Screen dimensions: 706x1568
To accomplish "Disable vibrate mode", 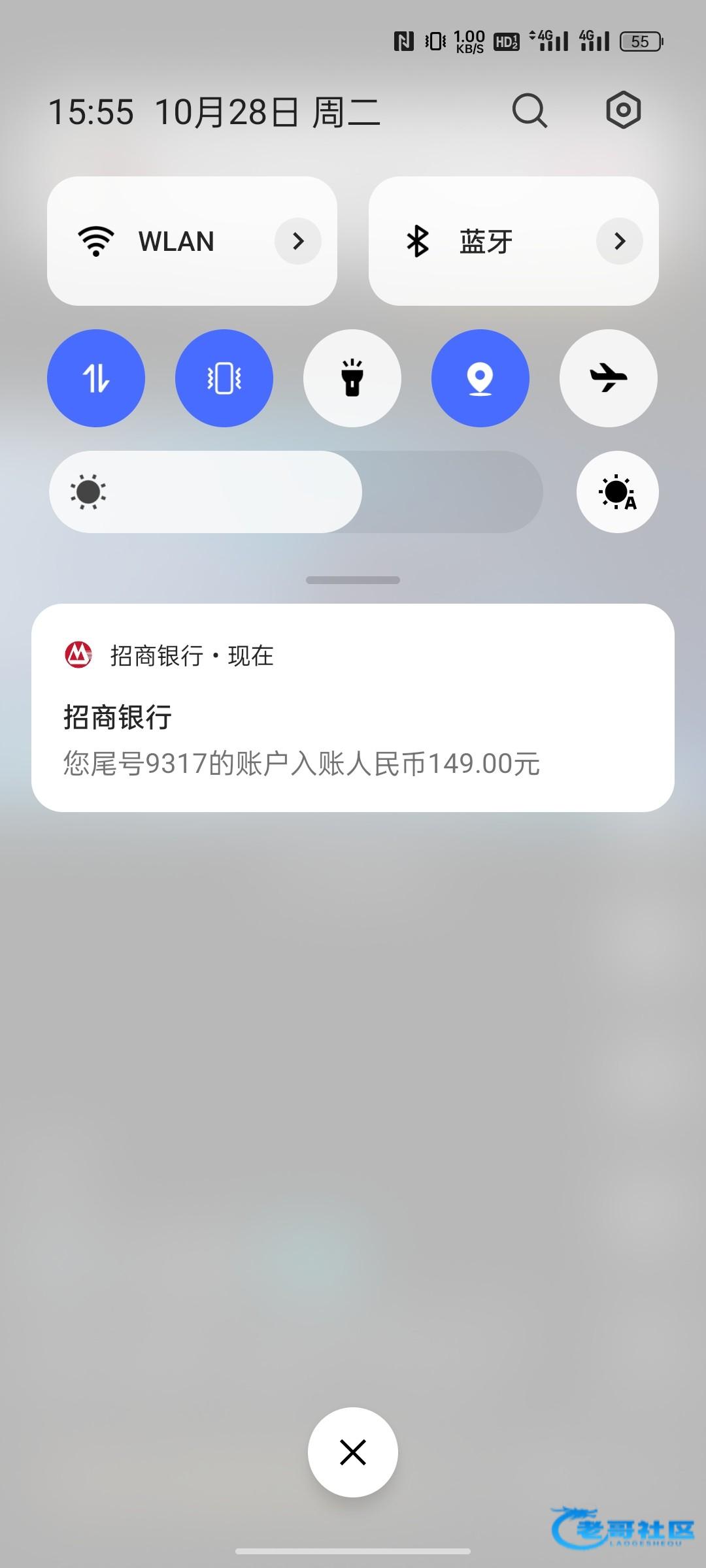I will click(224, 378).
